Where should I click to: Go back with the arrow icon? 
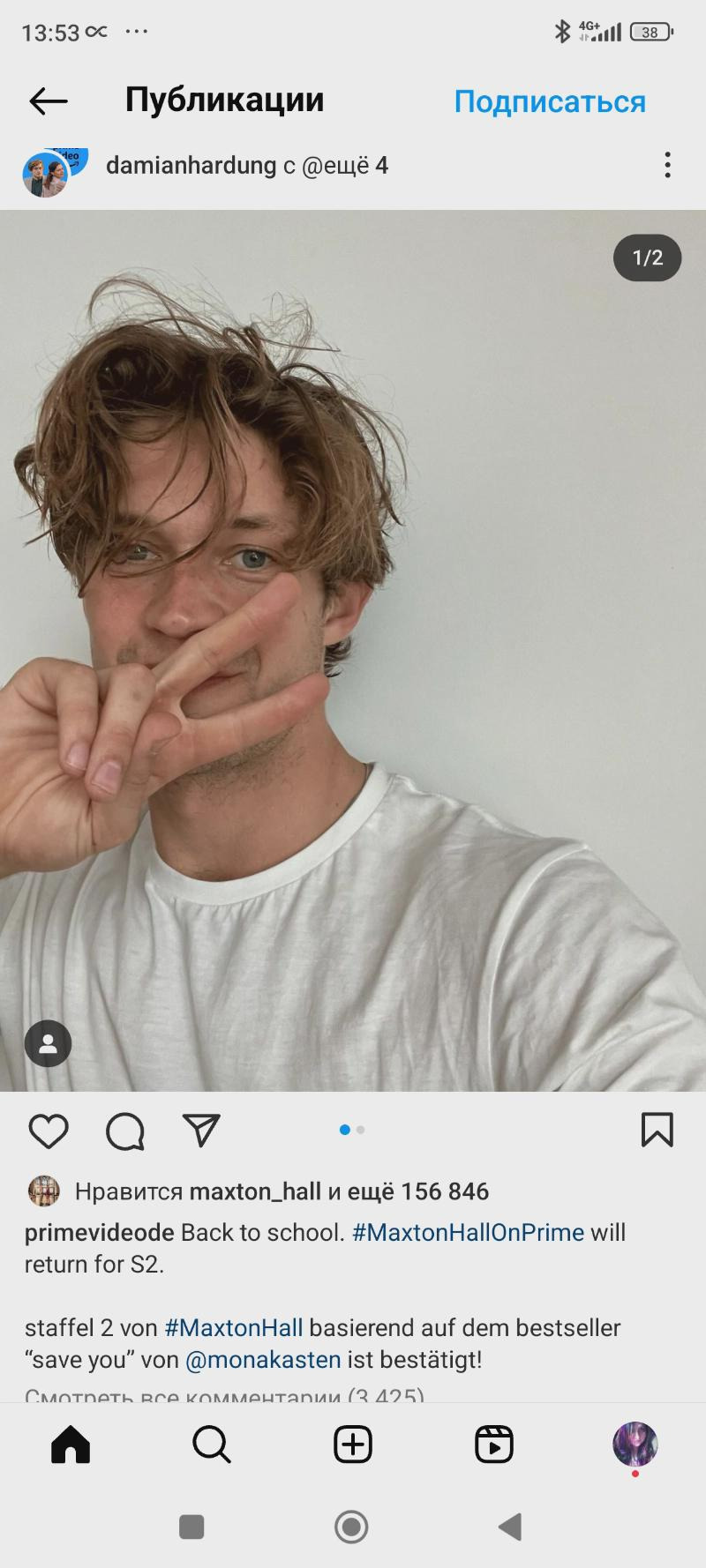point(49,101)
